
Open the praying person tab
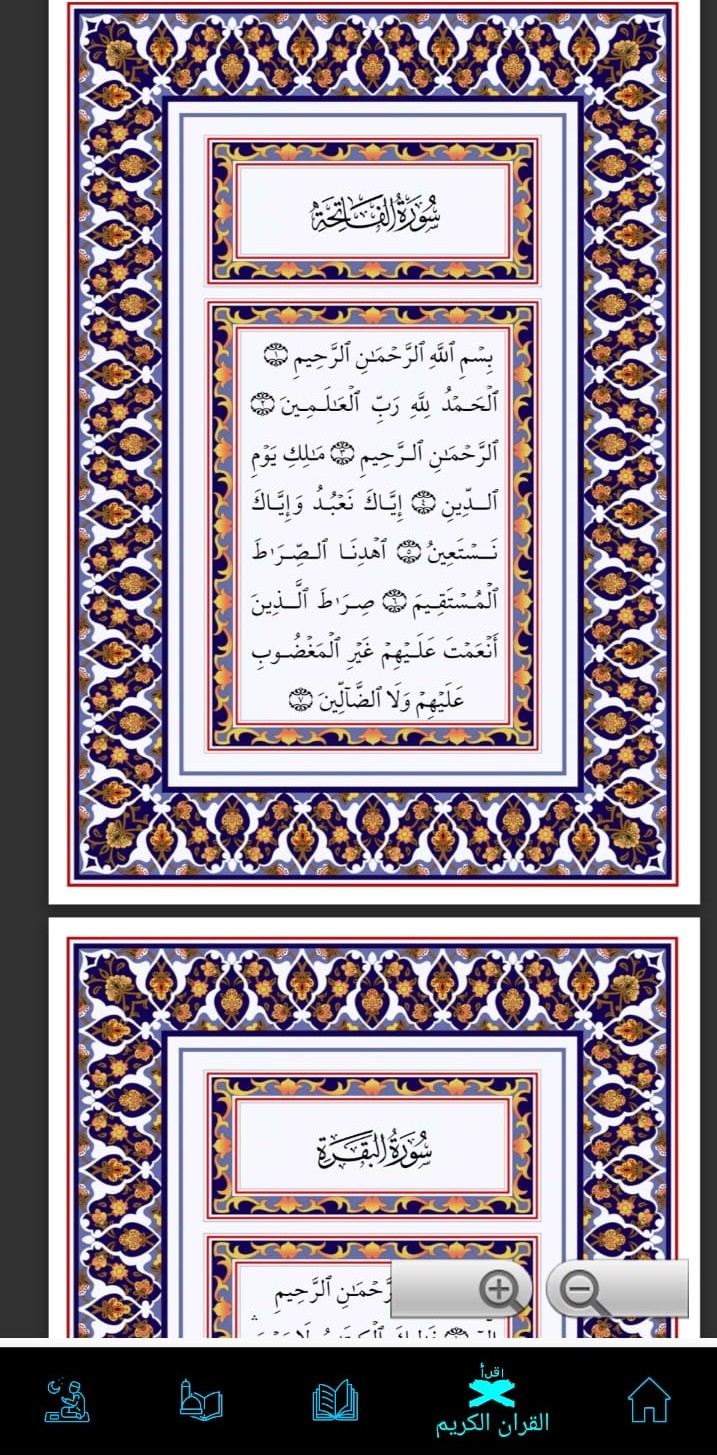67,1400
